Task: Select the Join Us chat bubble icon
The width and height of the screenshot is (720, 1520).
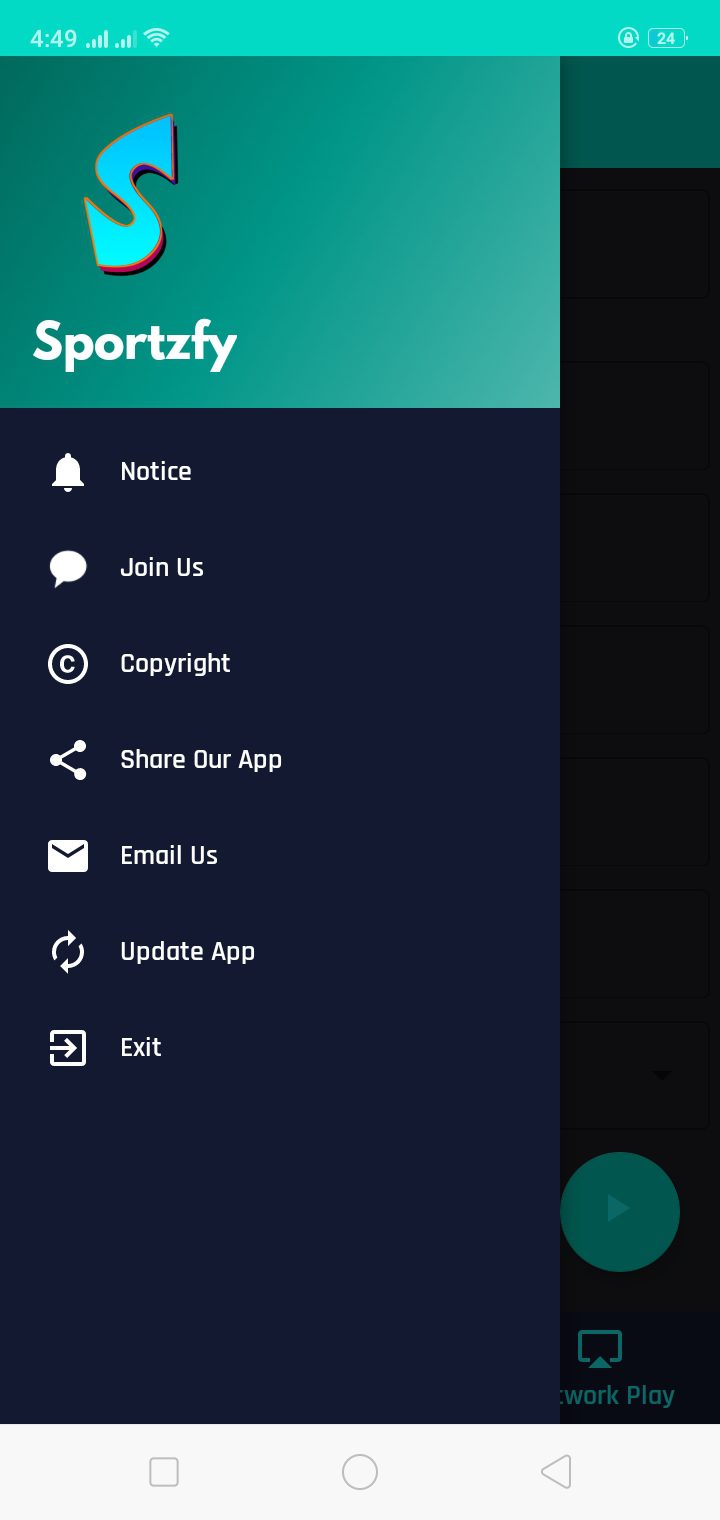Action: (67, 567)
